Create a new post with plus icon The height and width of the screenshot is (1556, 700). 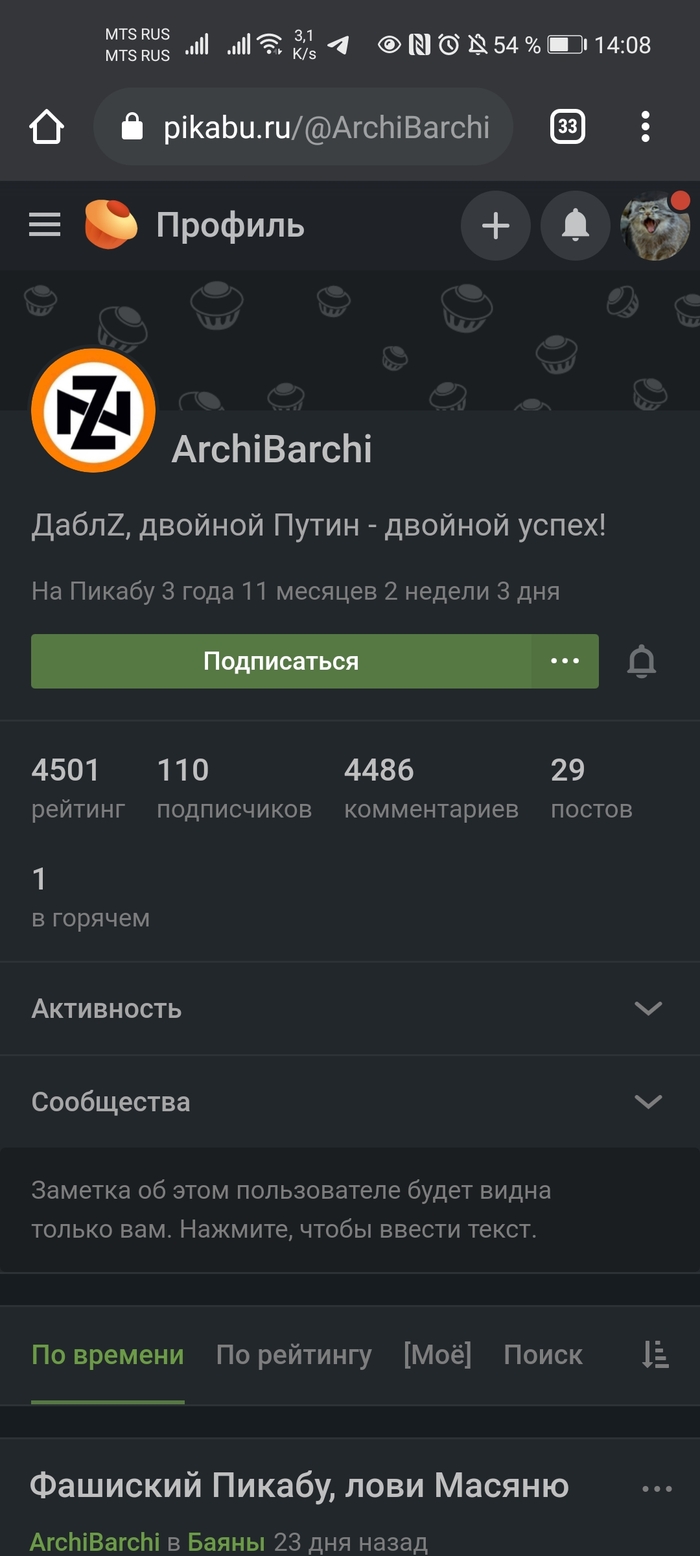(495, 226)
